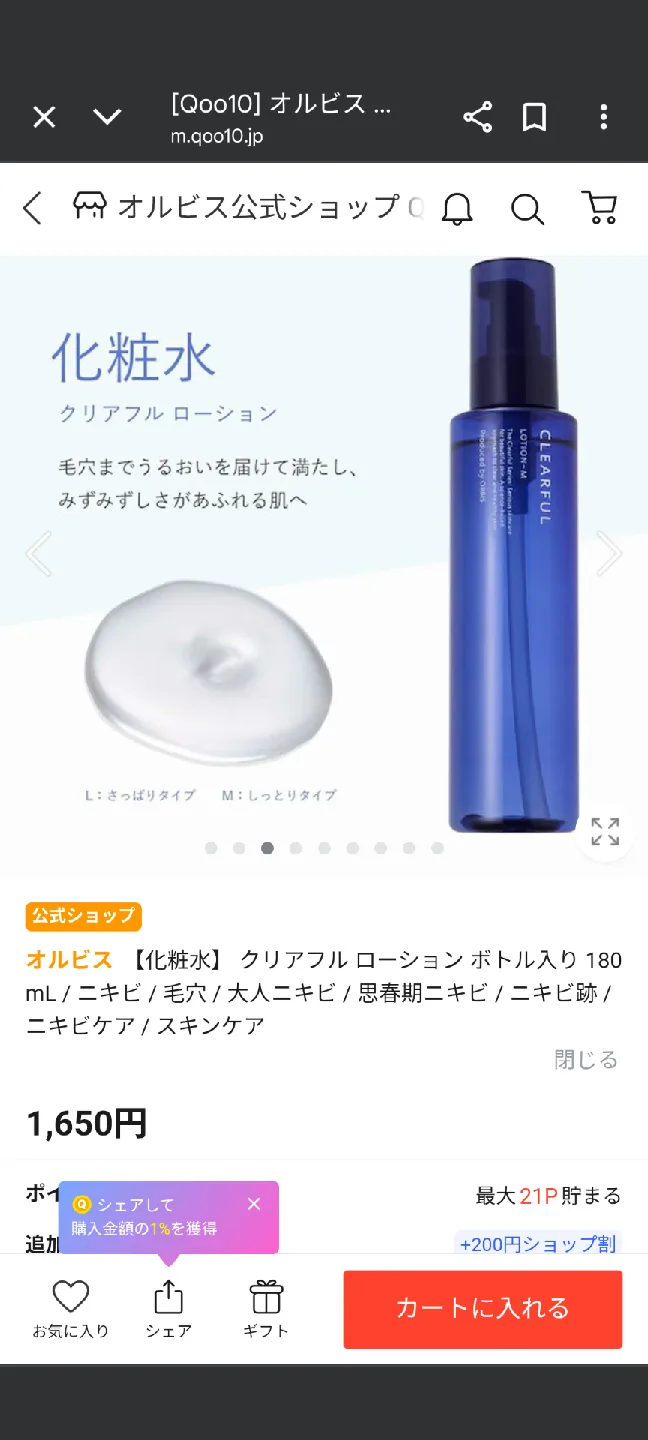Screen dimensions: 648x1440
Task: Open the browser overflow menu
Action: 603,118
